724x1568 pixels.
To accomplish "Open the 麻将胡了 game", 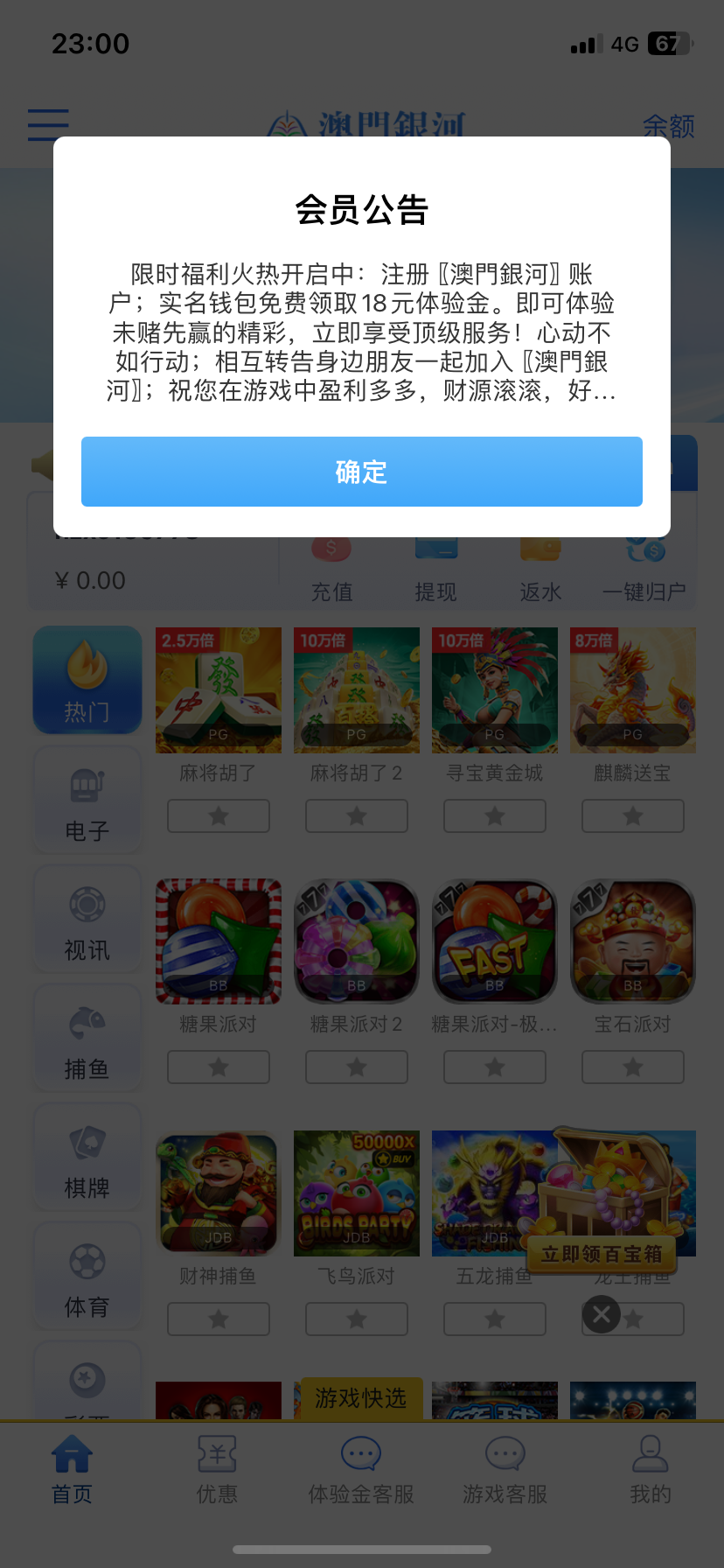I will click(x=219, y=691).
